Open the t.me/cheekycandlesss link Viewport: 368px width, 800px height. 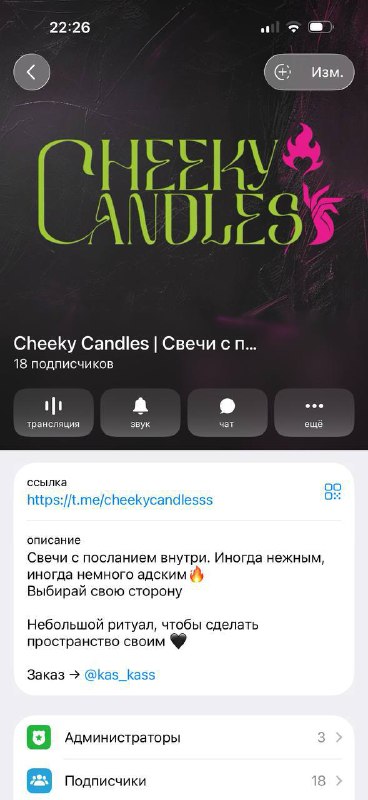(x=120, y=499)
